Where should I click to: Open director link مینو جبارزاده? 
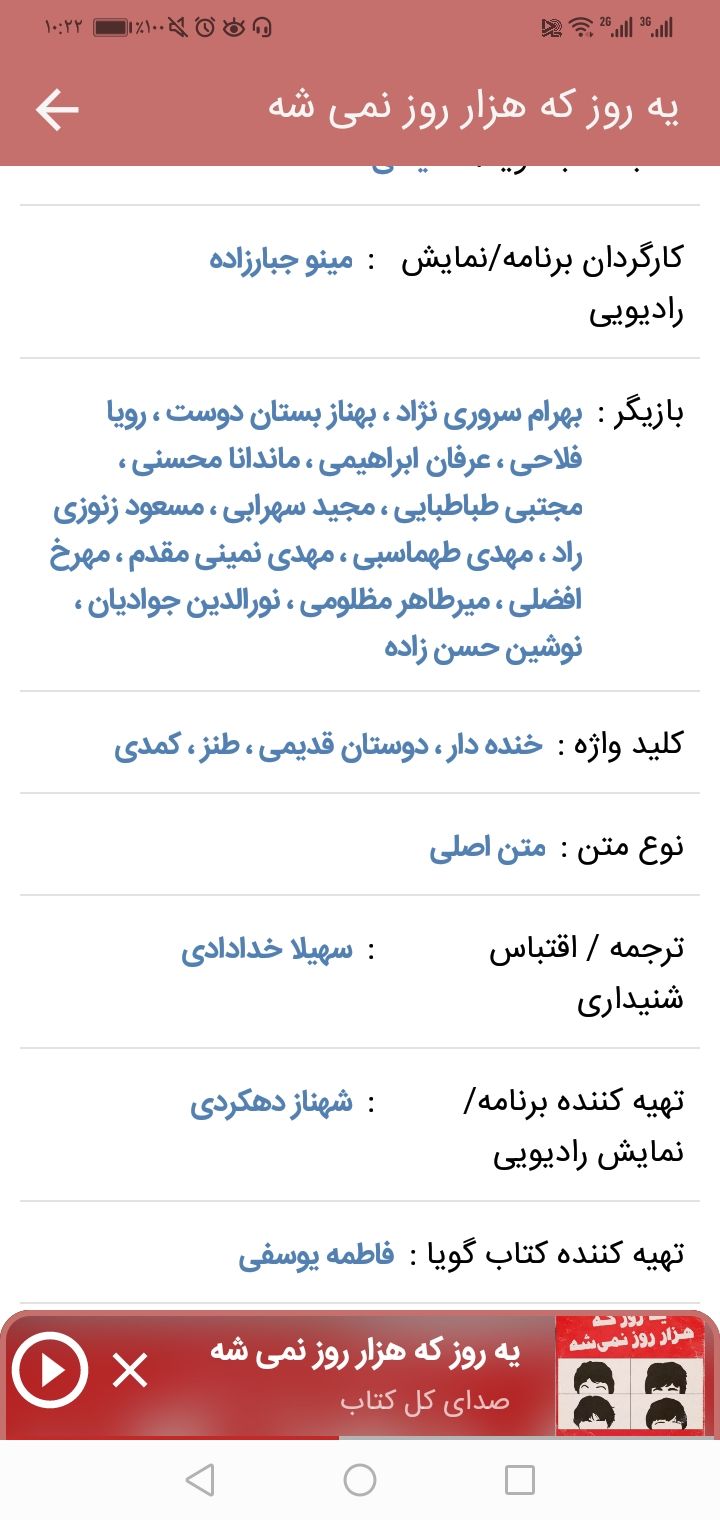tap(281, 260)
